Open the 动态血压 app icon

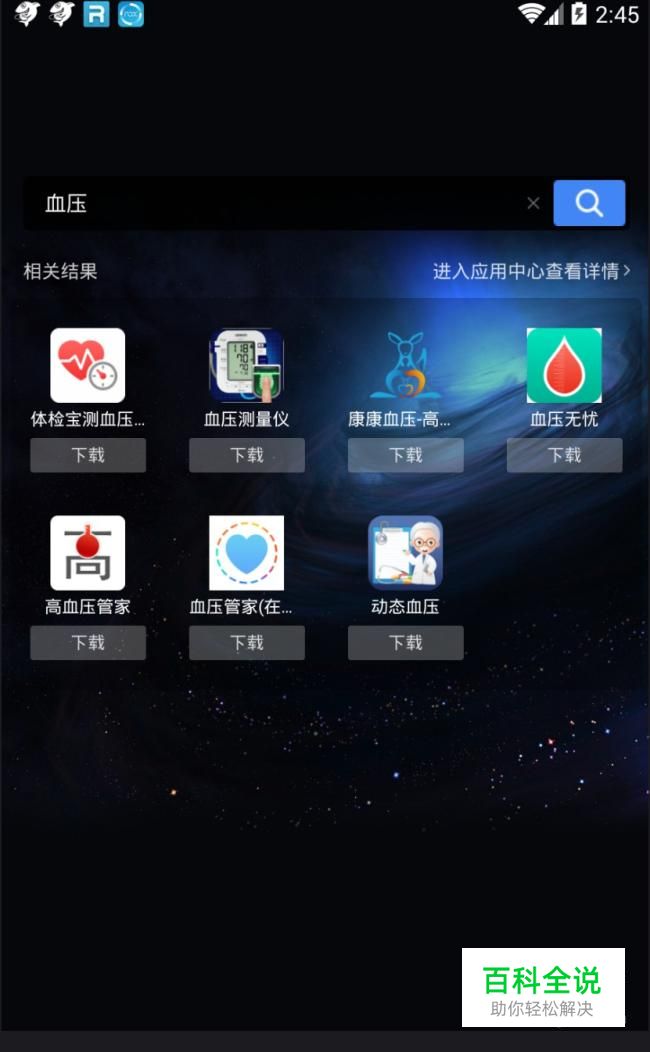tap(405, 553)
